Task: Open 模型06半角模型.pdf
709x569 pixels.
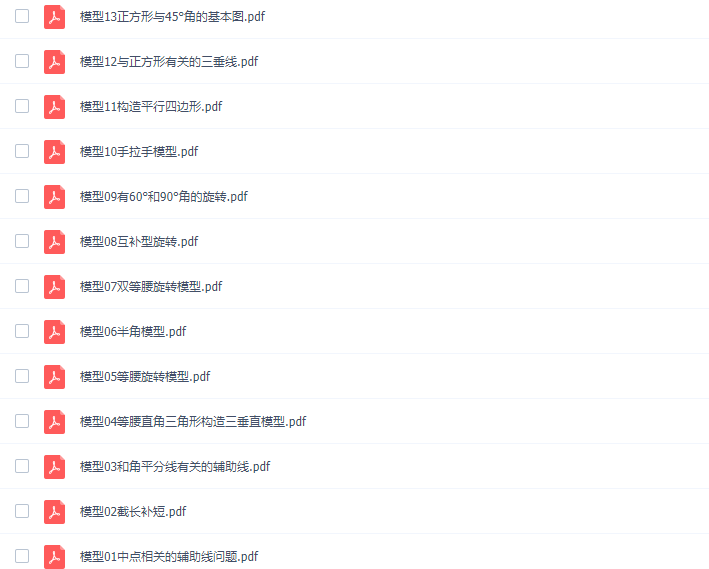Action: tap(133, 332)
